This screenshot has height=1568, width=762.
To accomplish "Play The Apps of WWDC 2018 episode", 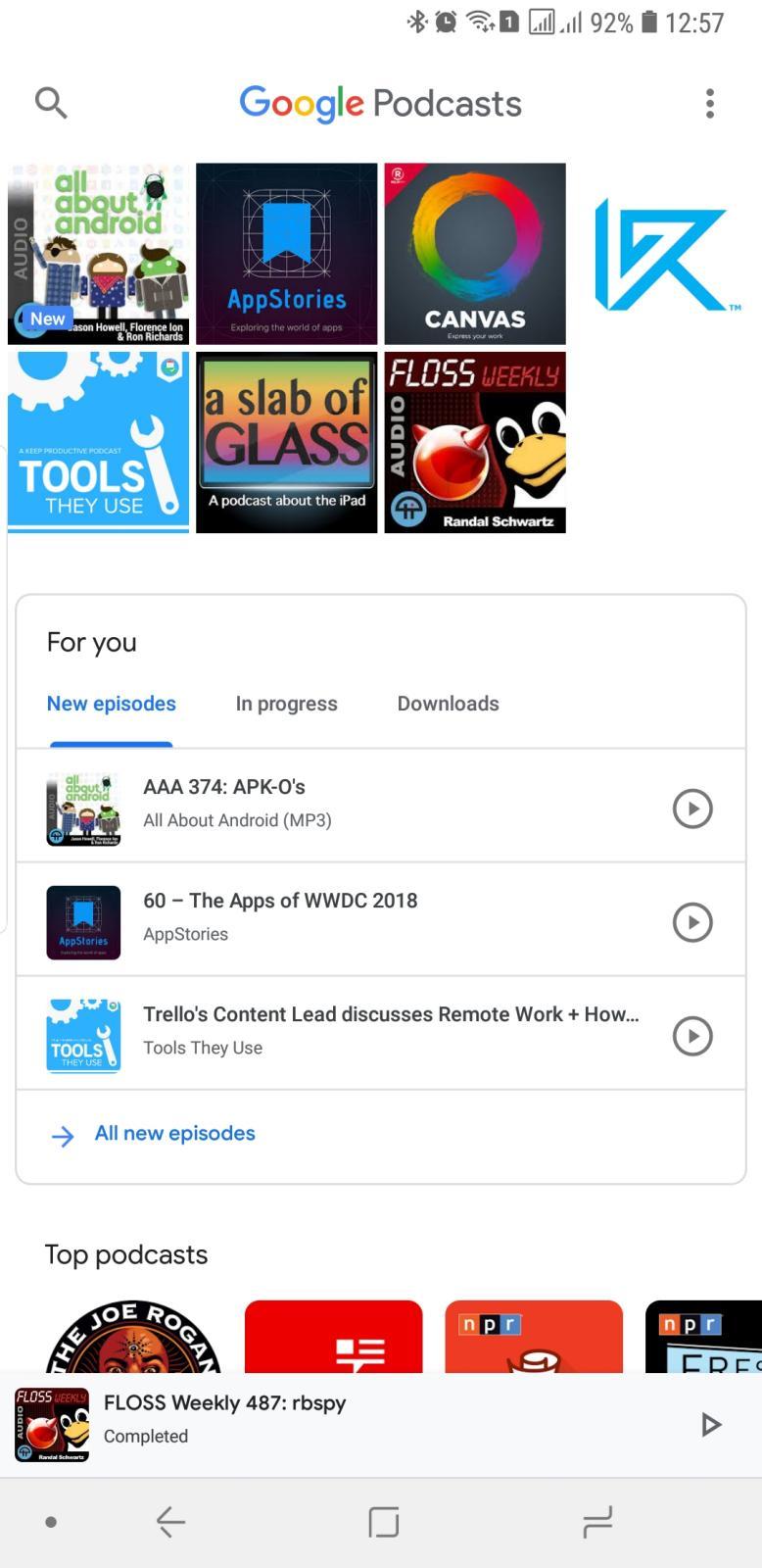I will [x=692, y=922].
